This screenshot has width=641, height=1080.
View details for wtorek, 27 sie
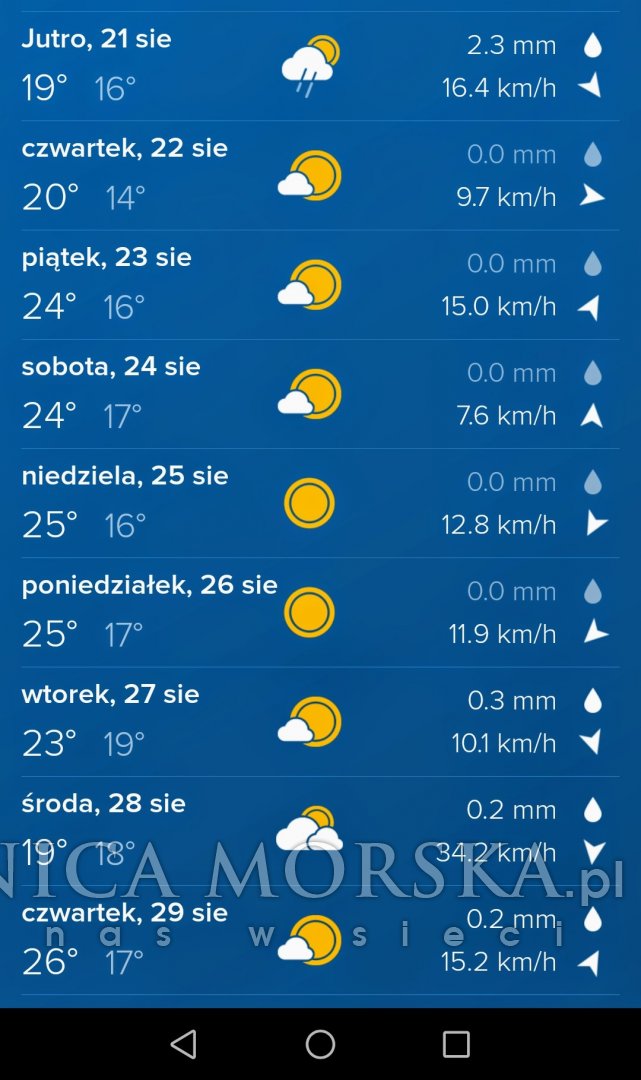tap(320, 722)
